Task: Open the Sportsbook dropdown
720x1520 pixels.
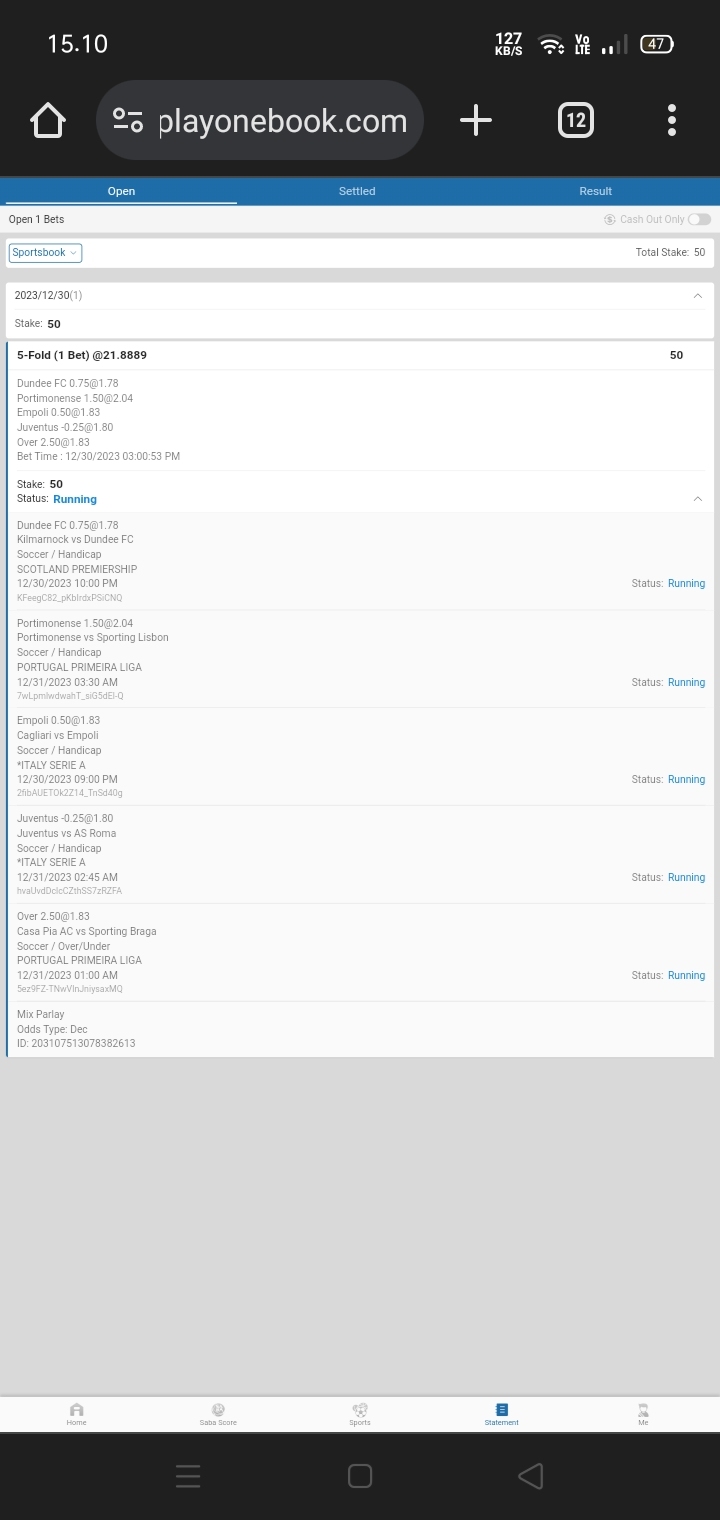Action: [x=45, y=253]
